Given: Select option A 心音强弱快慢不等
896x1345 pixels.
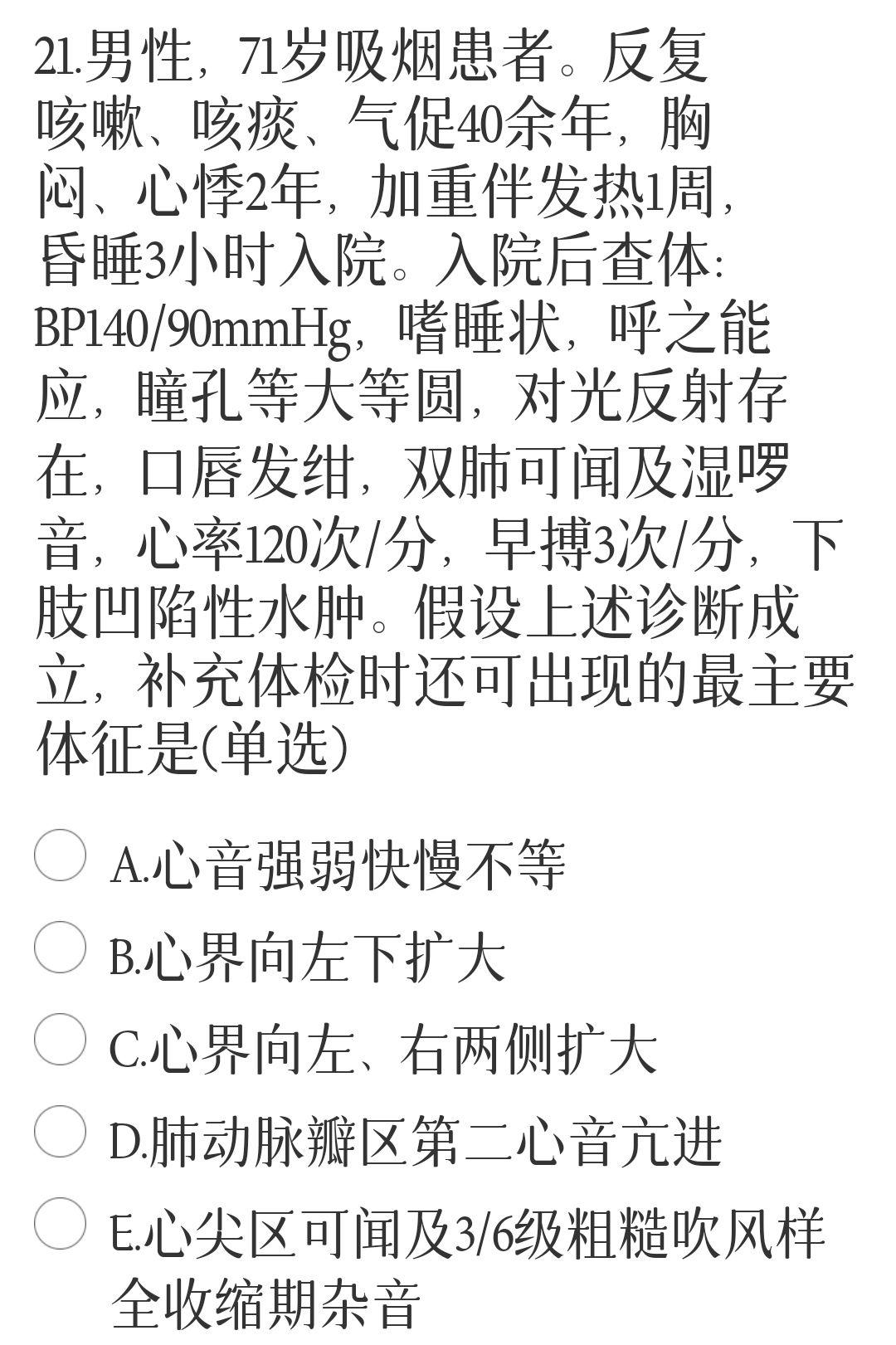Looking at the screenshot, I should tap(60, 855).
